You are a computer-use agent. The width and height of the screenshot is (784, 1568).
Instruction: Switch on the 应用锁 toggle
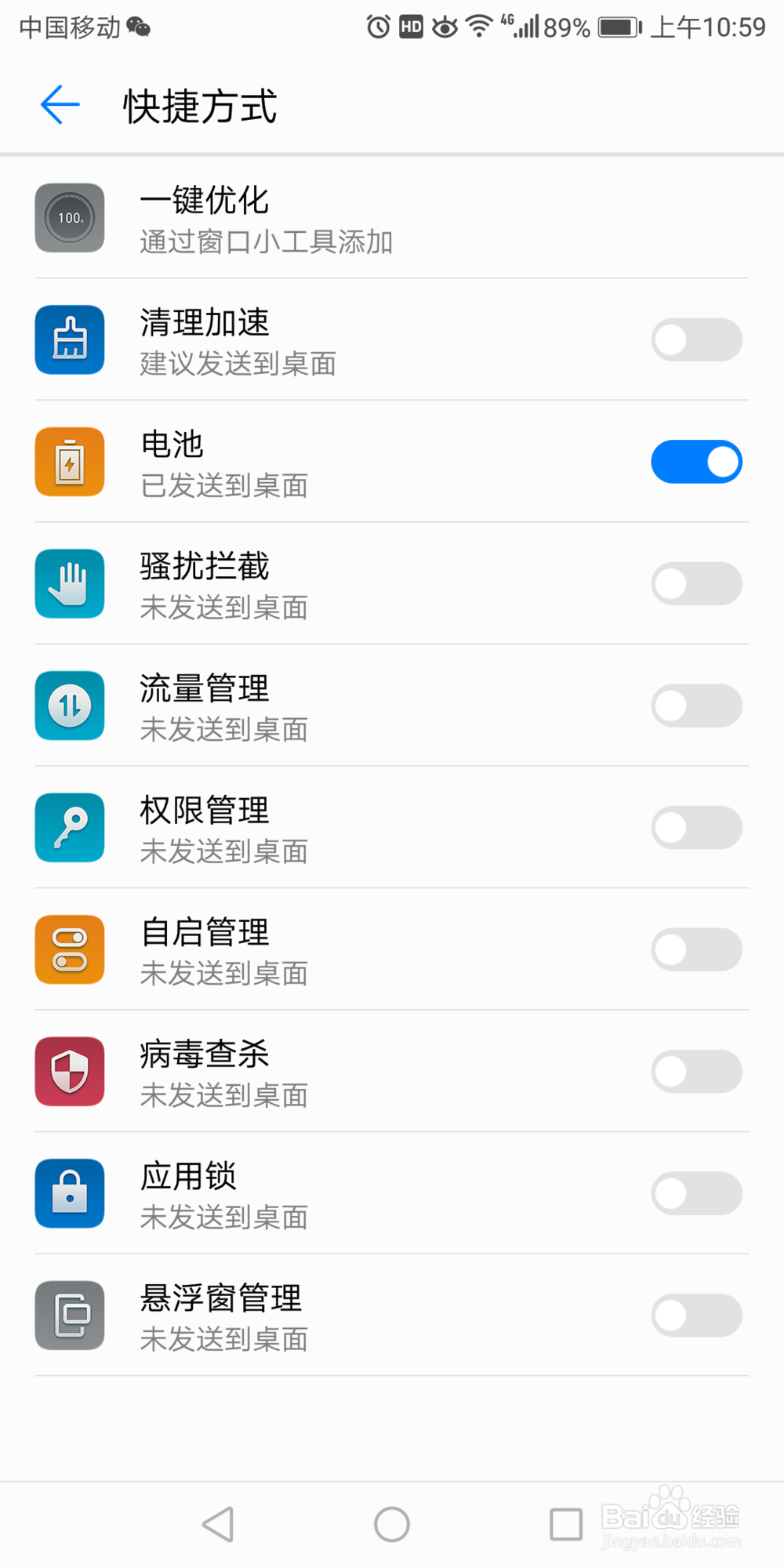[x=696, y=1193]
